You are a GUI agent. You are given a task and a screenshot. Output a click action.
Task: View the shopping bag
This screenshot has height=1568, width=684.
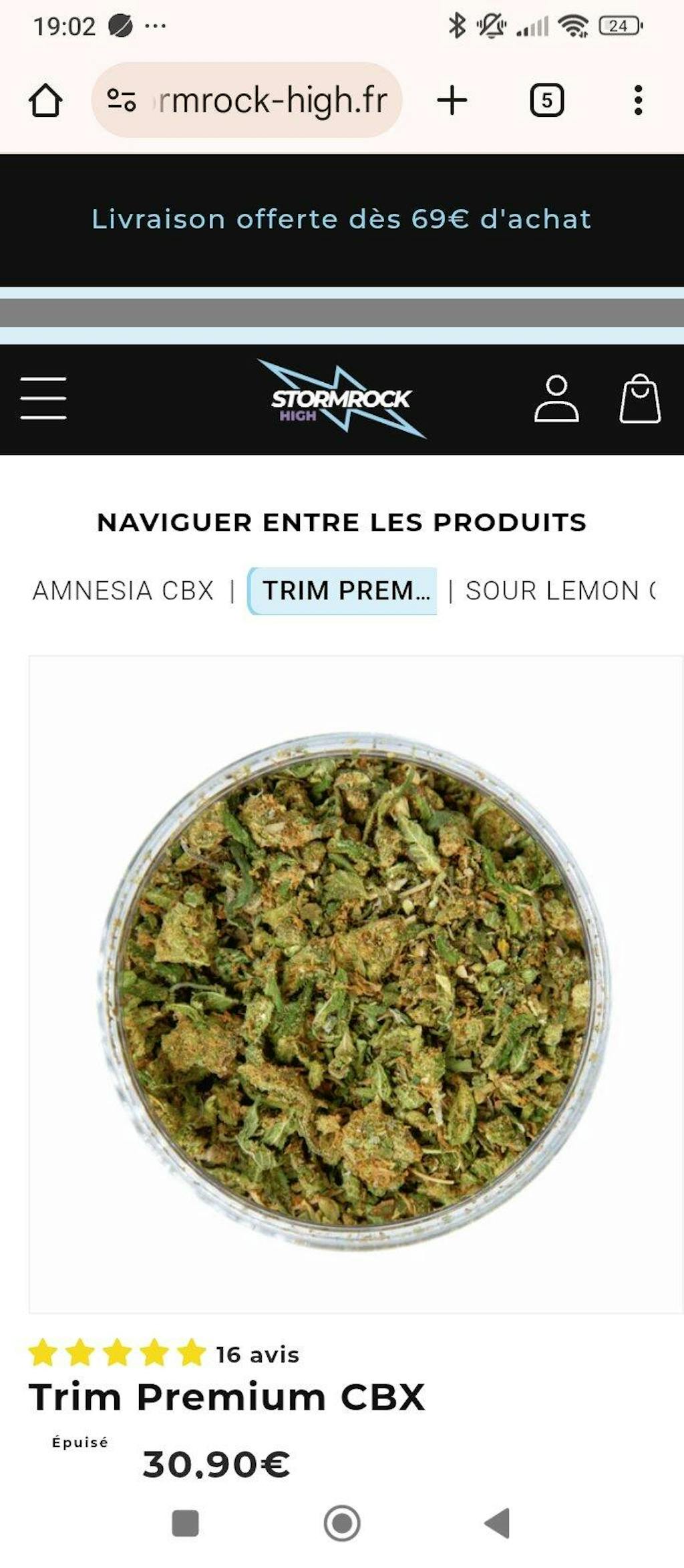640,399
